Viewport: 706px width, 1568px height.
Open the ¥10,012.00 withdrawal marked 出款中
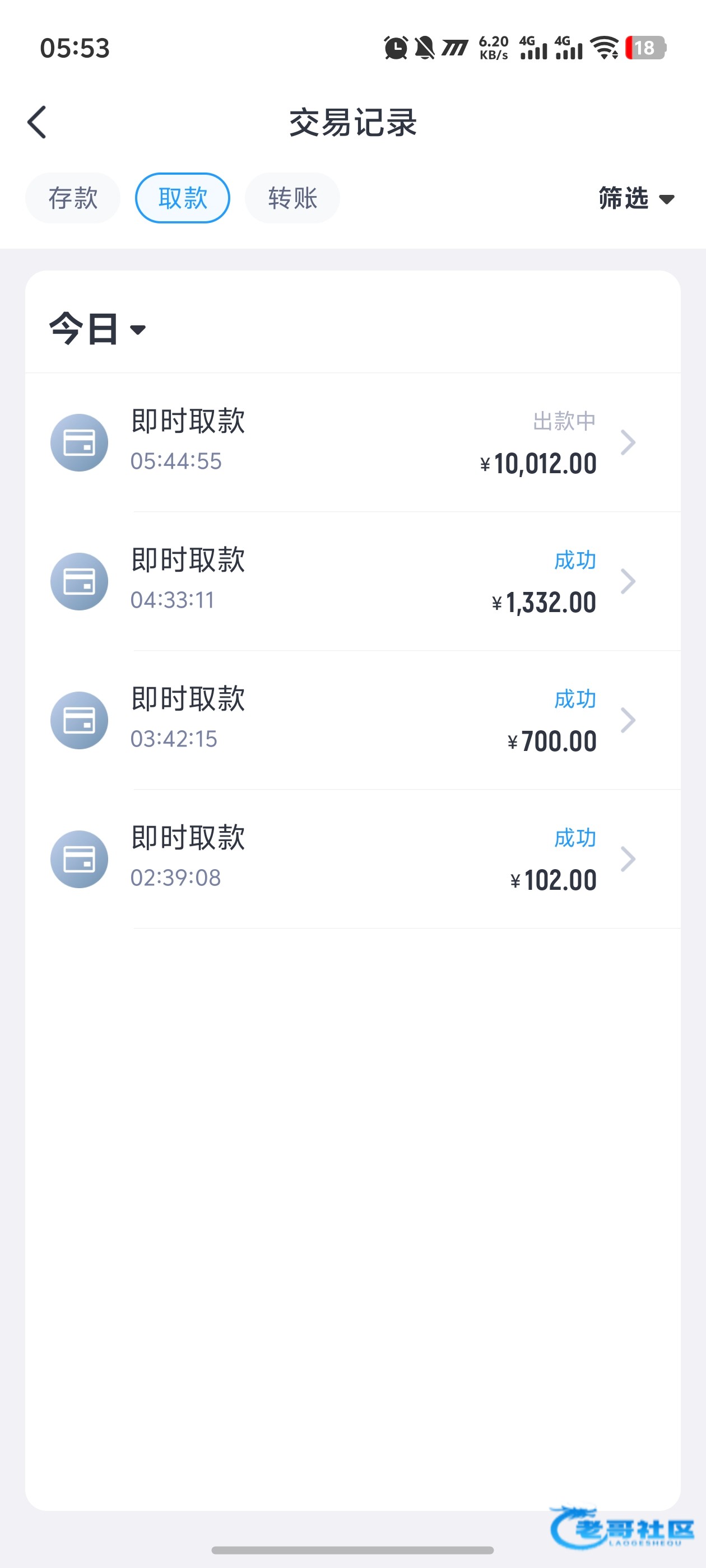coord(352,442)
